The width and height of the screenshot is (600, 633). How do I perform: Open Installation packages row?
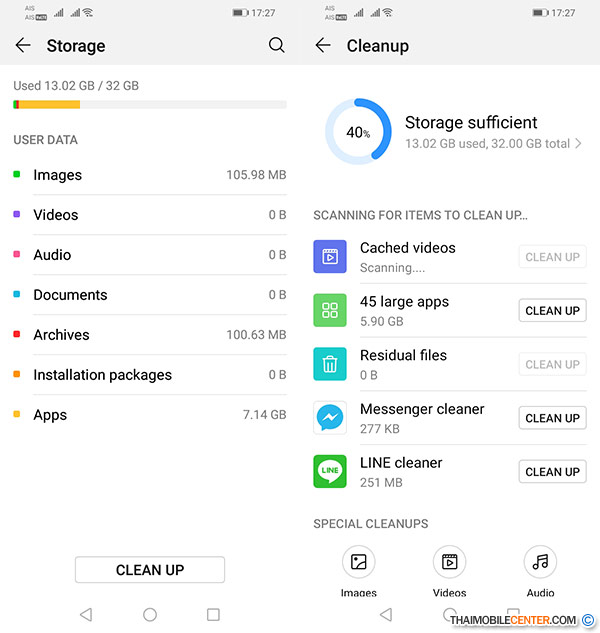tap(150, 375)
